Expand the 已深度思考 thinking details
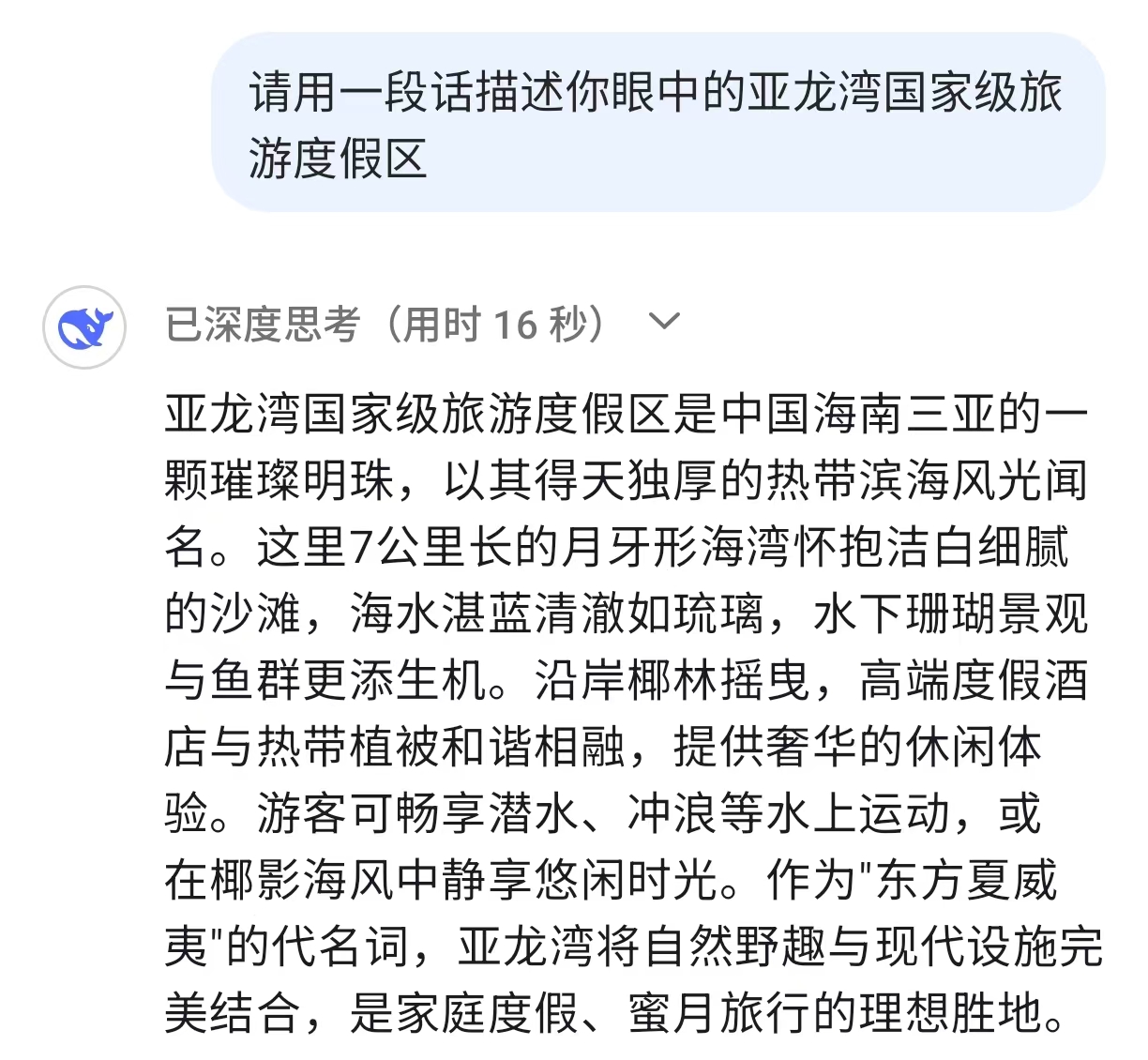Image resolution: width=1148 pixels, height=1060 pixels. (663, 324)
